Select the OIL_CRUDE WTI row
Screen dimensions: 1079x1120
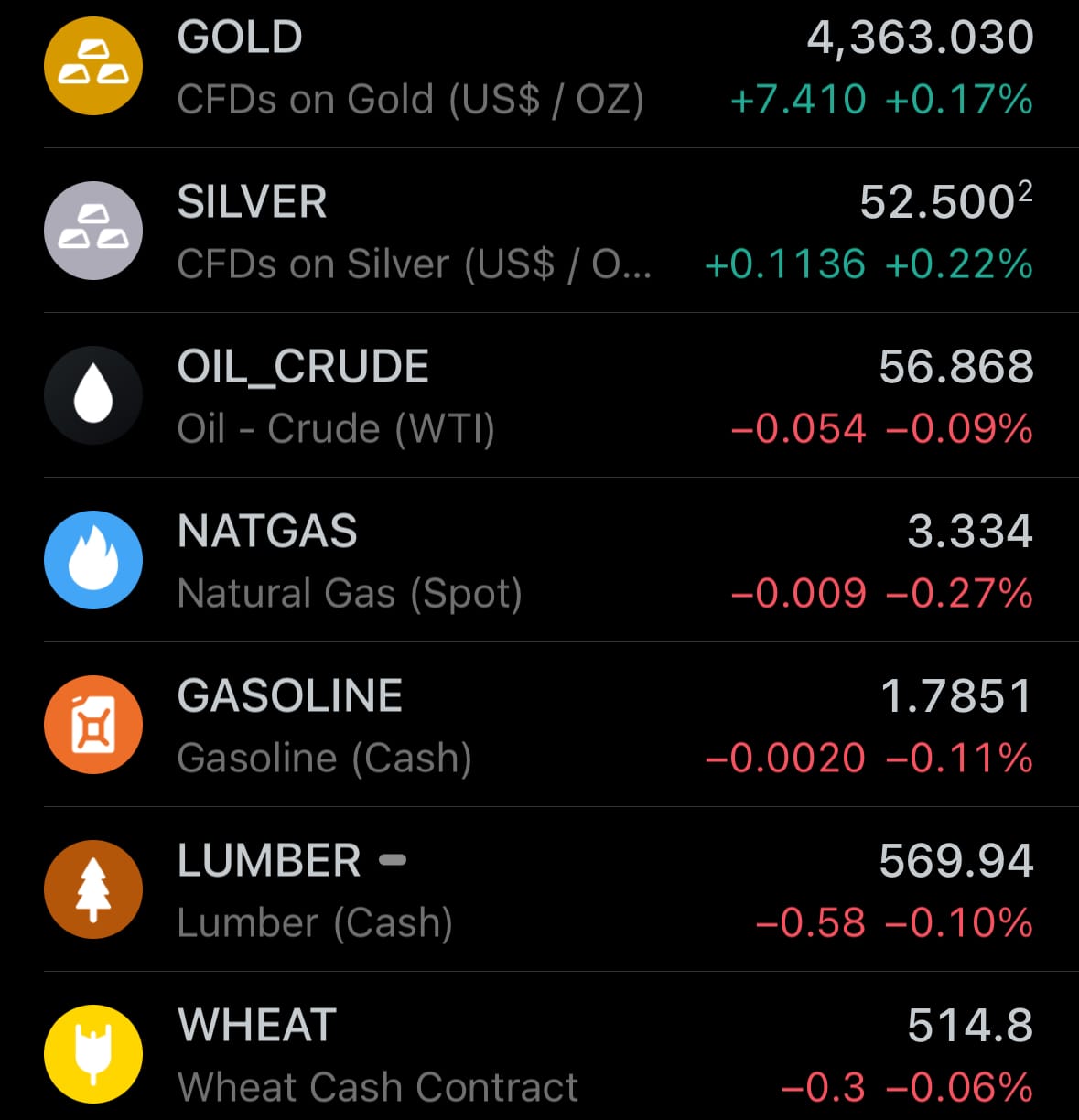pyautogui.click(x=539, y=396)
